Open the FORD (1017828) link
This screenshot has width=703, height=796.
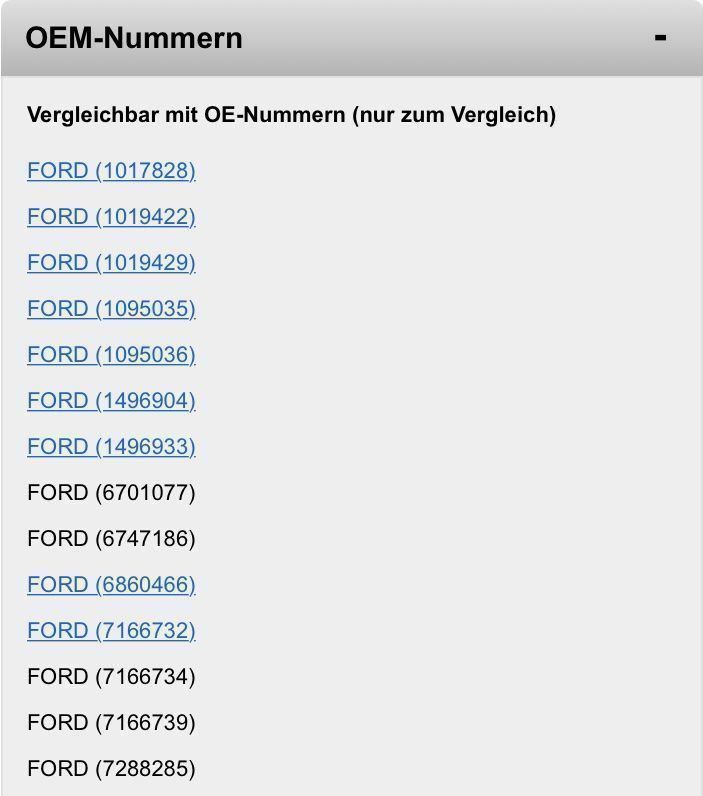click(x=111, y=171)
